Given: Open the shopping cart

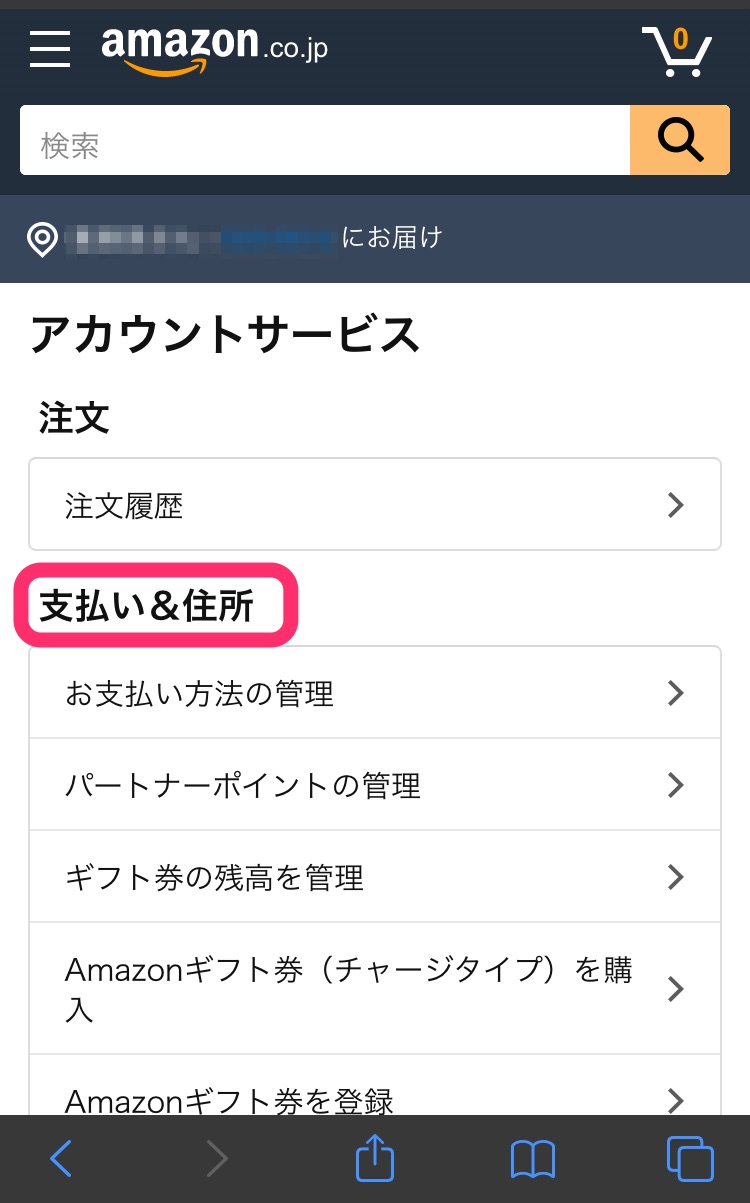Looking at the screenshot, I should [676, 52].
